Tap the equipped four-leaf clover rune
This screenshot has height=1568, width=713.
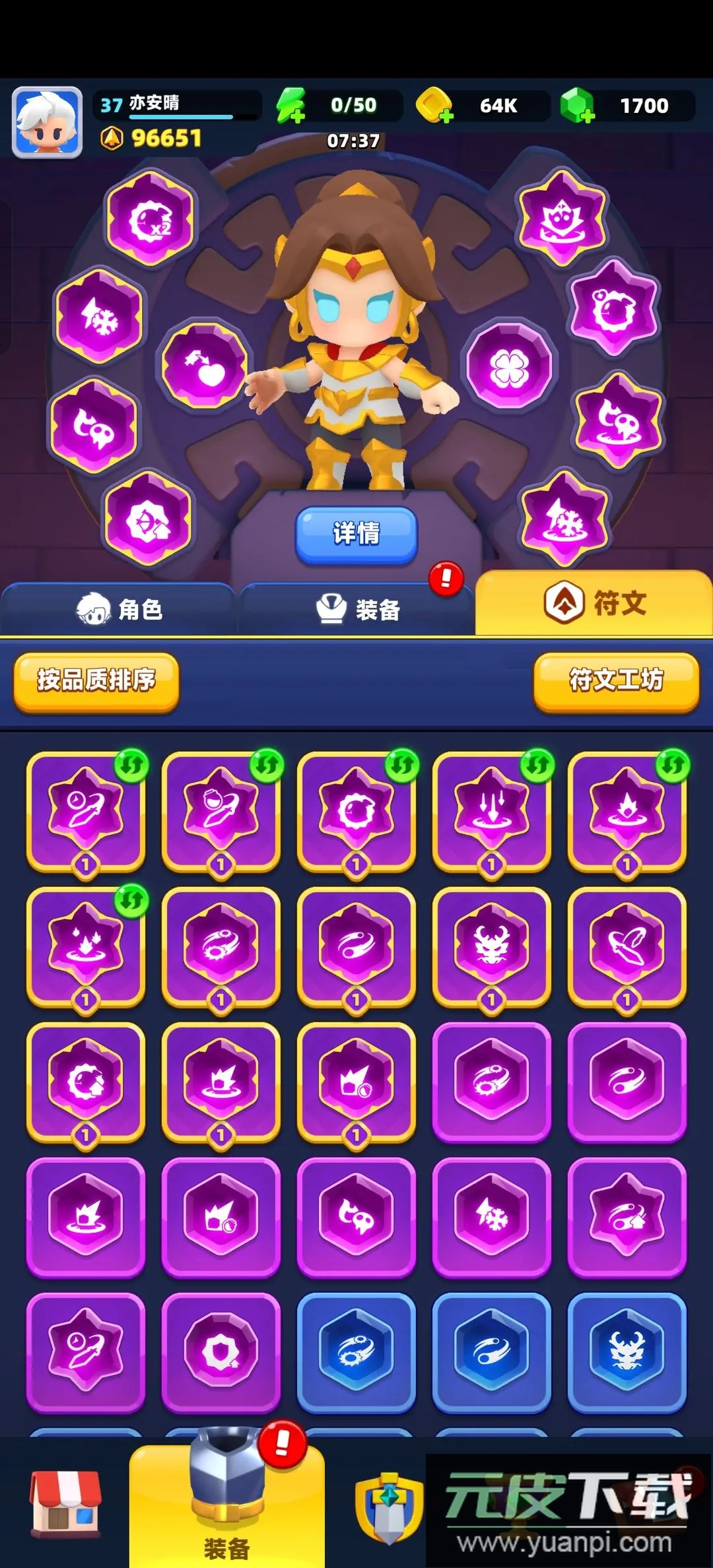509,366
